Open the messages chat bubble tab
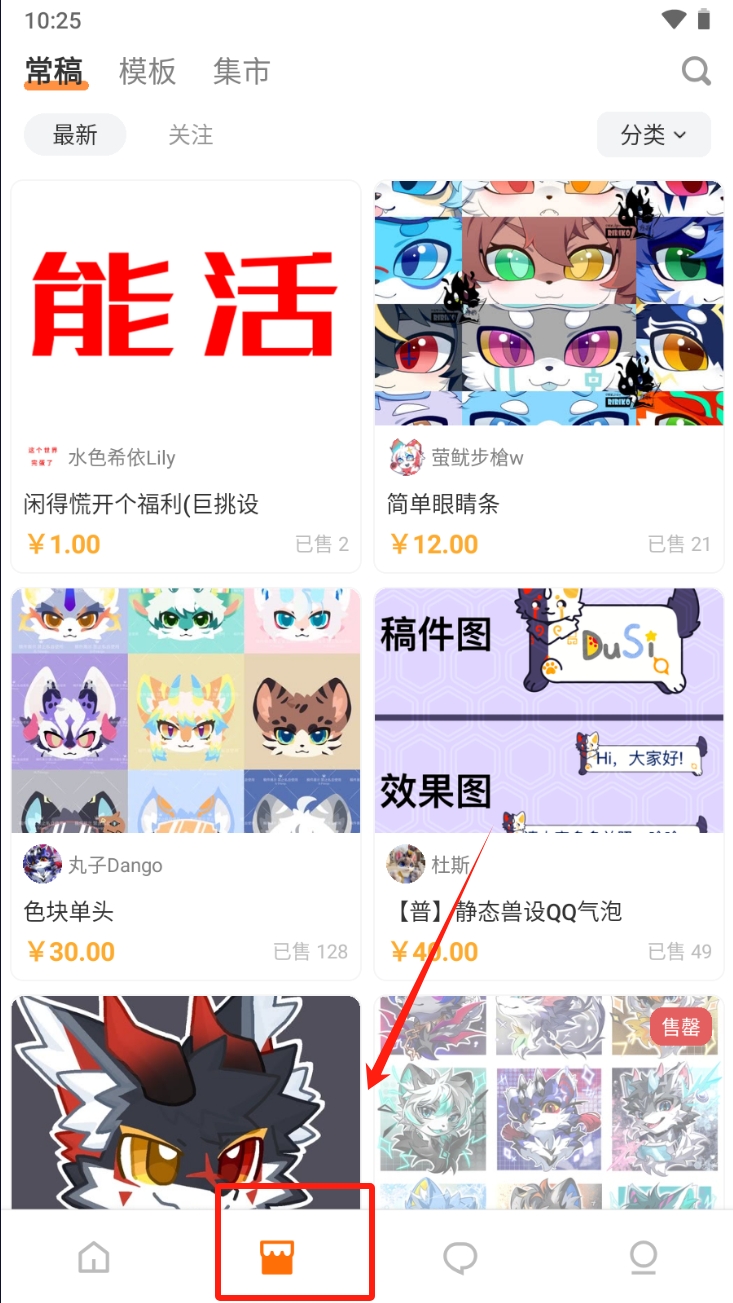The height and width of the screenshot is (1303, 733). pyautogui.click(x=460, y=1257)
